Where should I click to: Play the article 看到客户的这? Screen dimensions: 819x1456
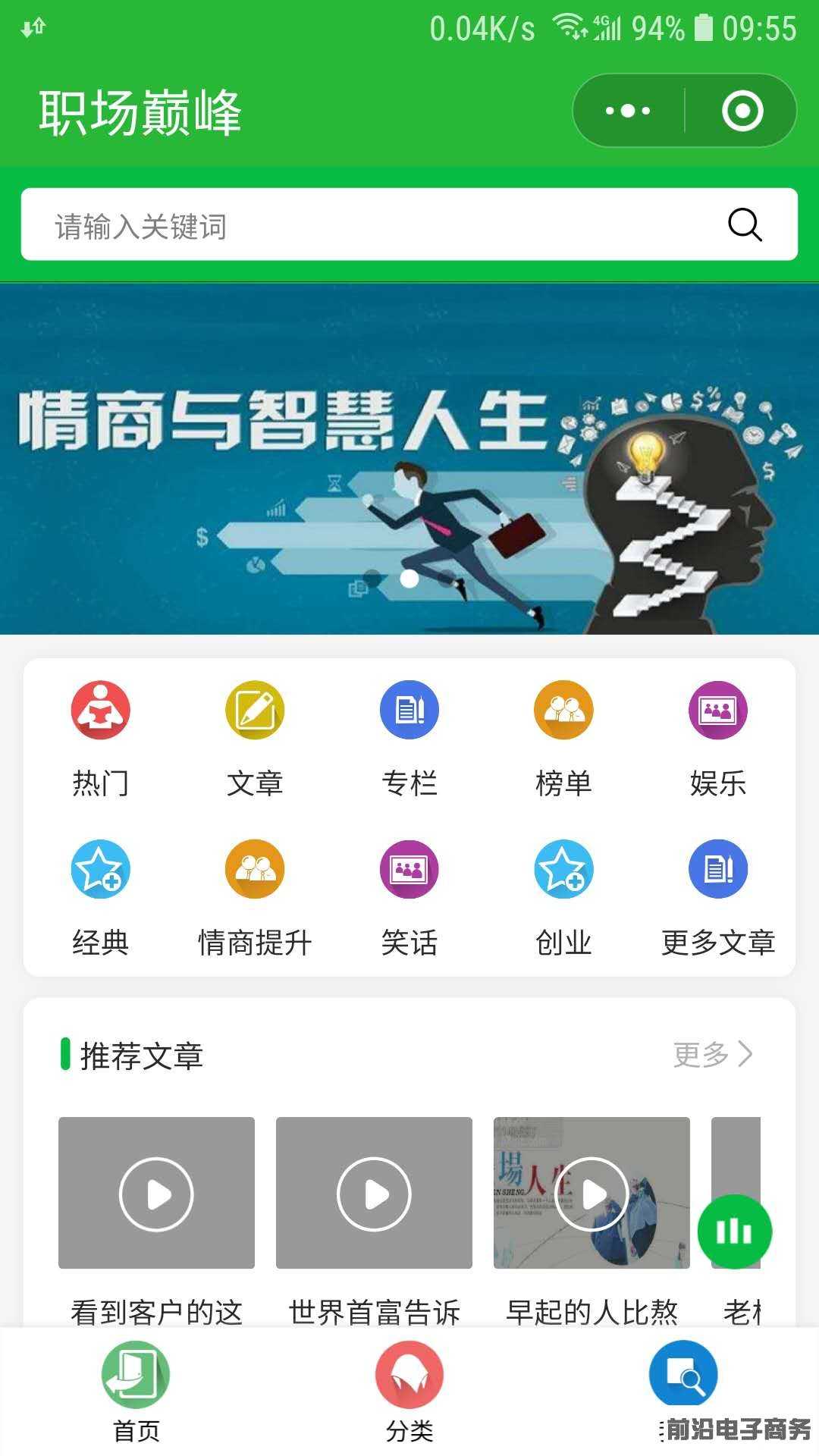pyautogui.click(x=156, y=1194)
